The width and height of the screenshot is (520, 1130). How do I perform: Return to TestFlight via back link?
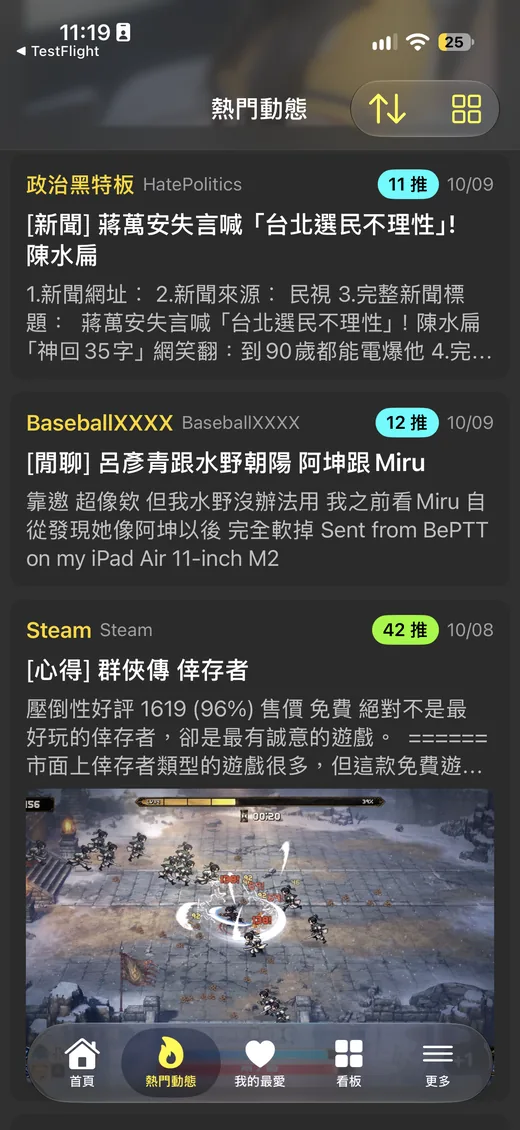click(x=58, y=51)
